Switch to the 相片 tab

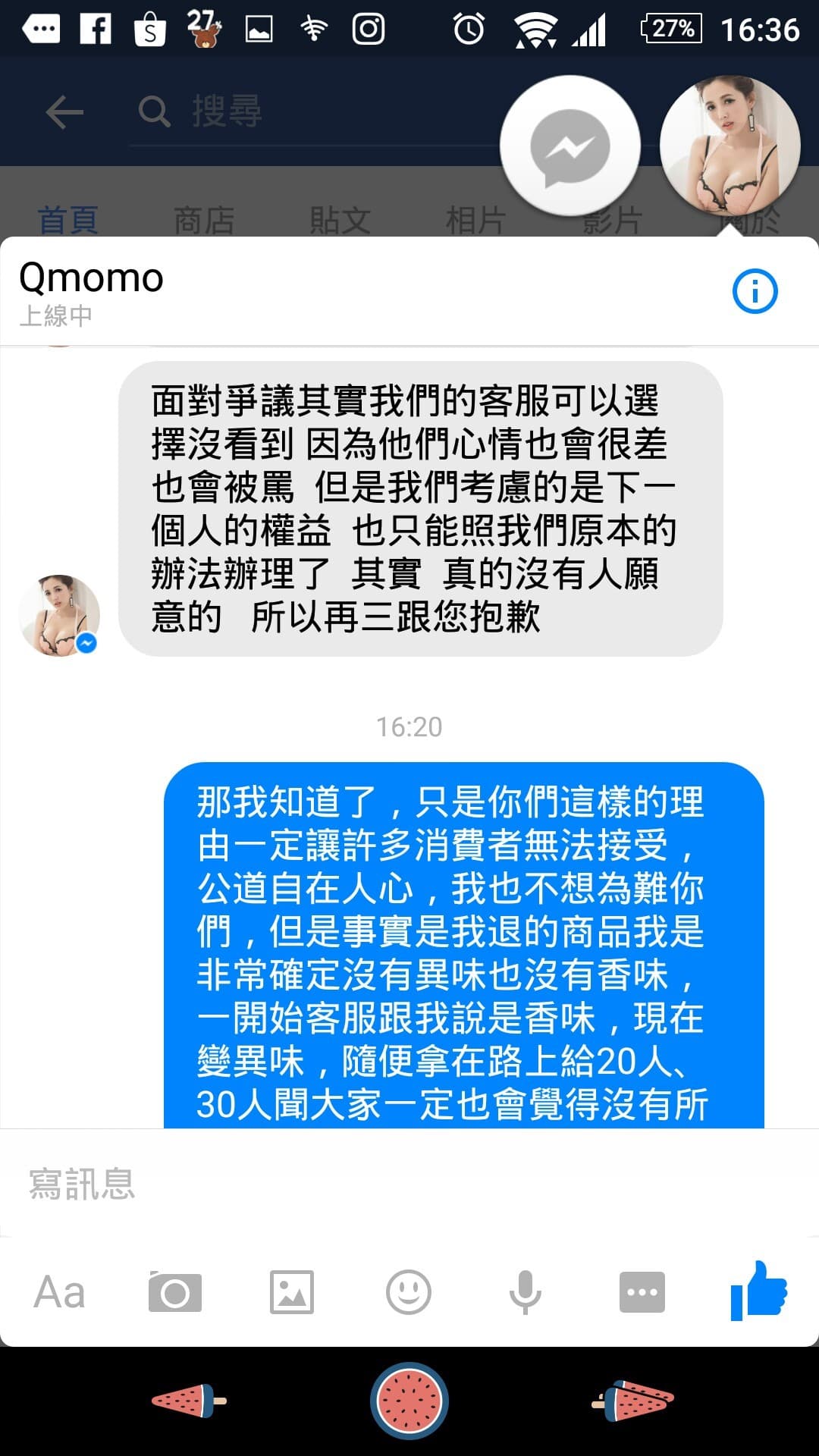click(x=475, y=221)
